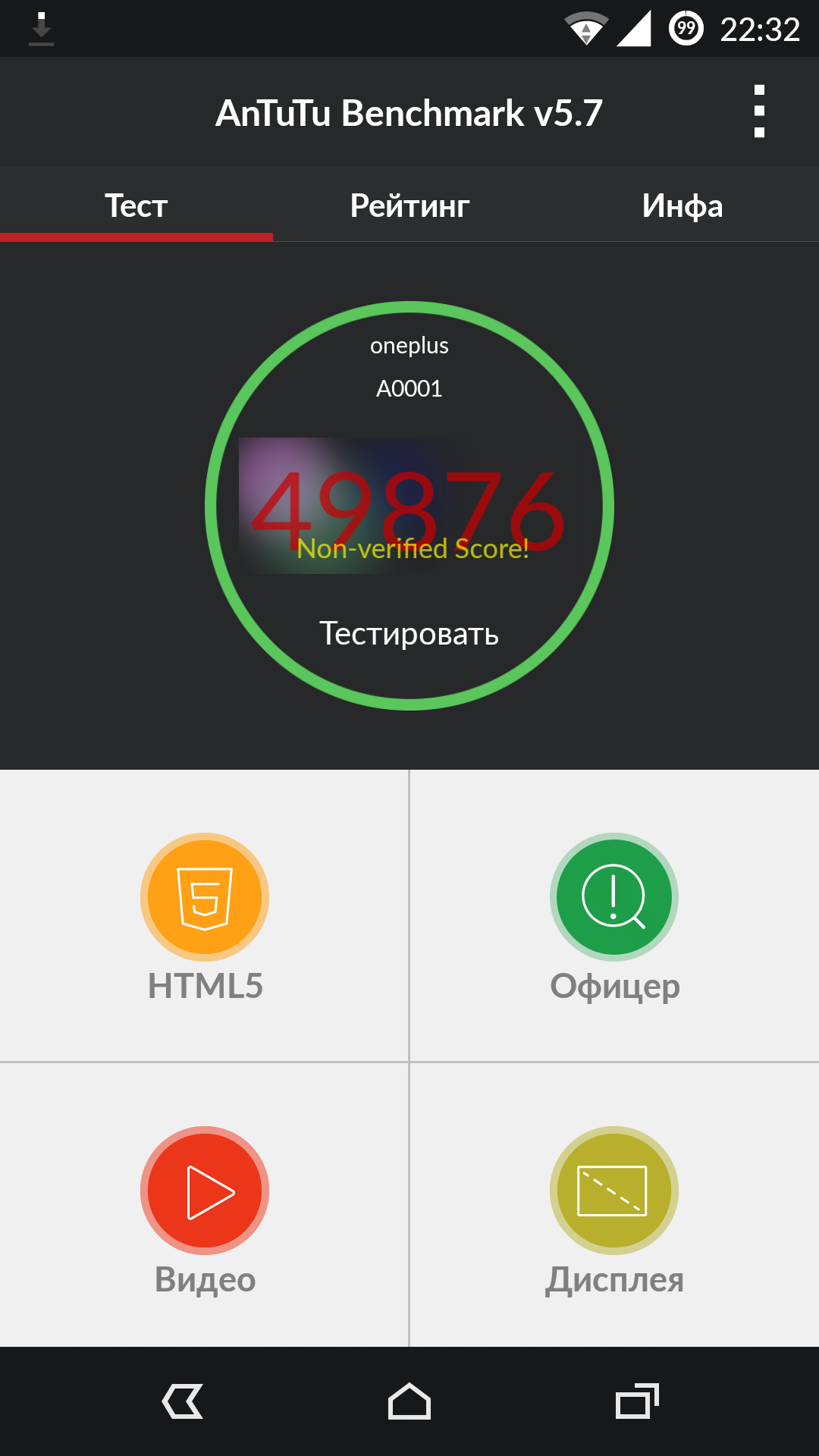
Task: Go back using the navigation bar
Action: 183,1401
